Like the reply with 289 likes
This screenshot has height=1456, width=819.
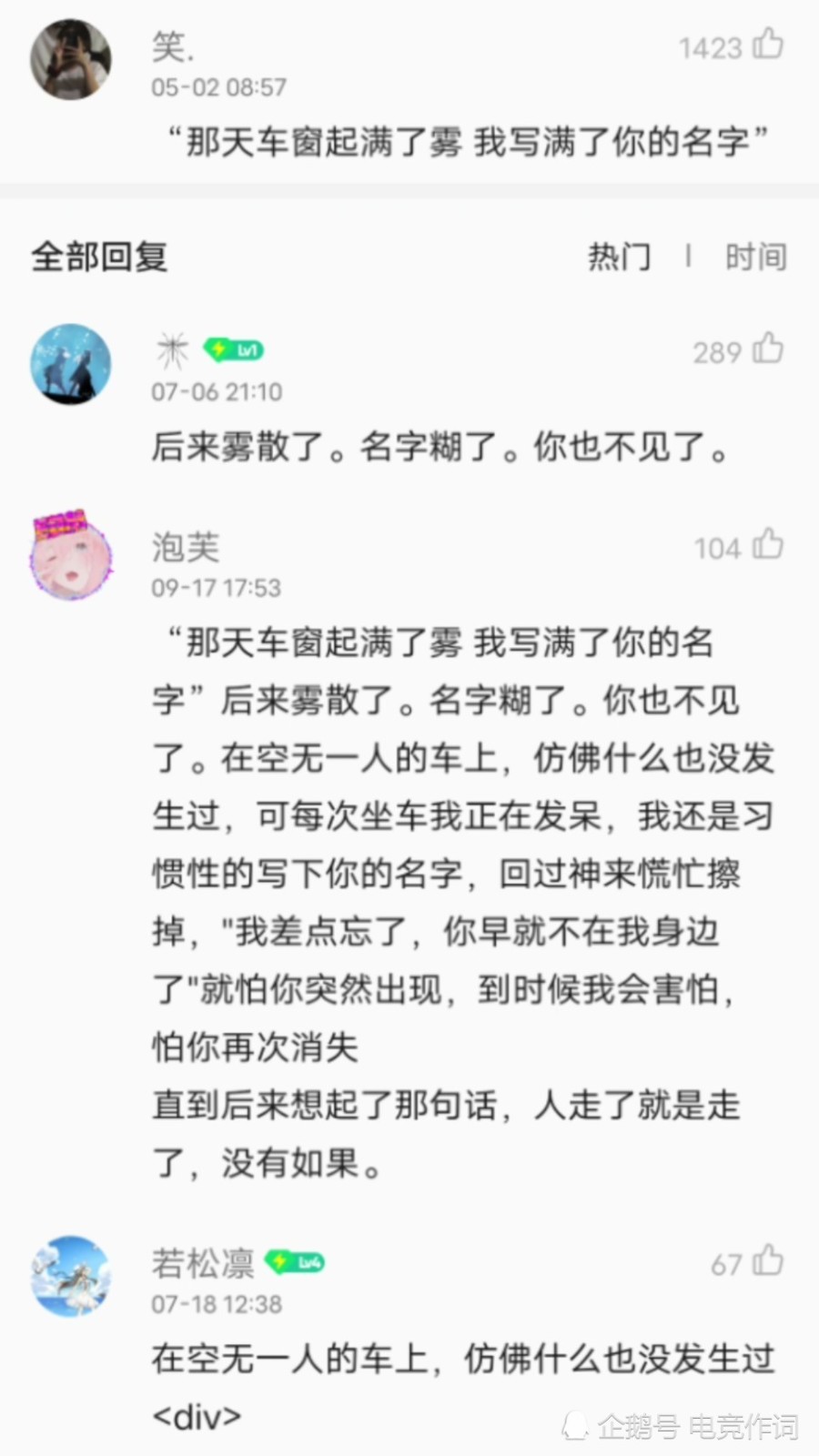point(767,349)
